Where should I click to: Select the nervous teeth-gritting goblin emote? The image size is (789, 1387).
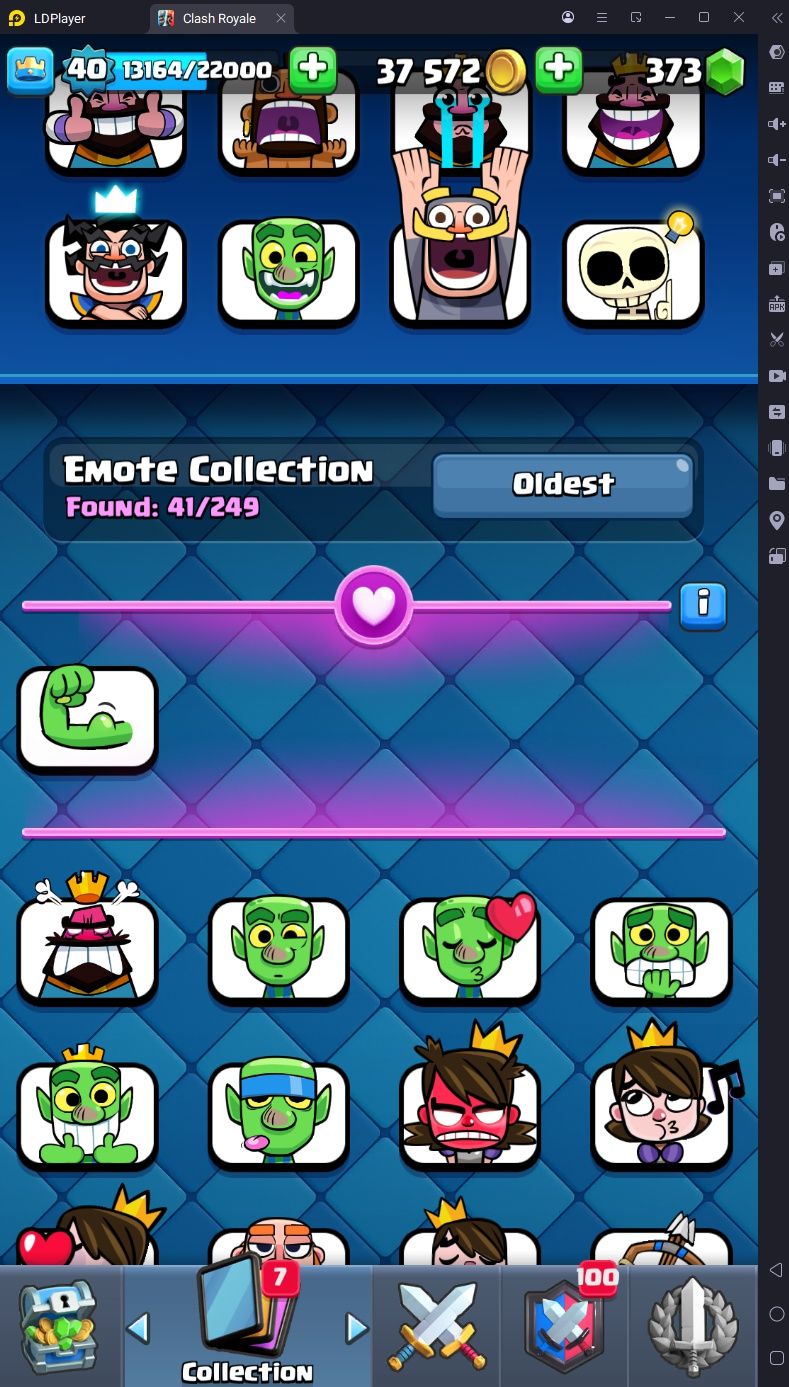click(x=661, y=950)
